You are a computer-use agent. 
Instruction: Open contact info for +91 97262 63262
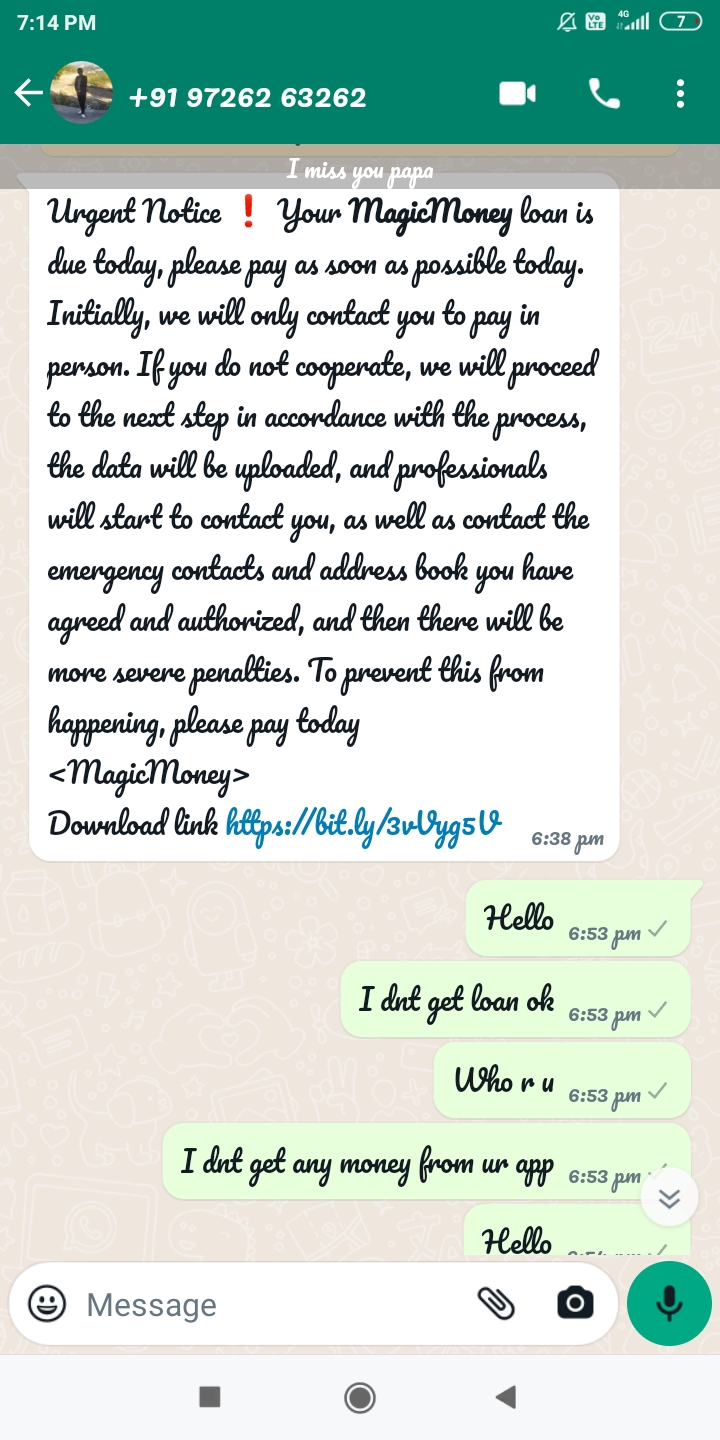[248, 97]
